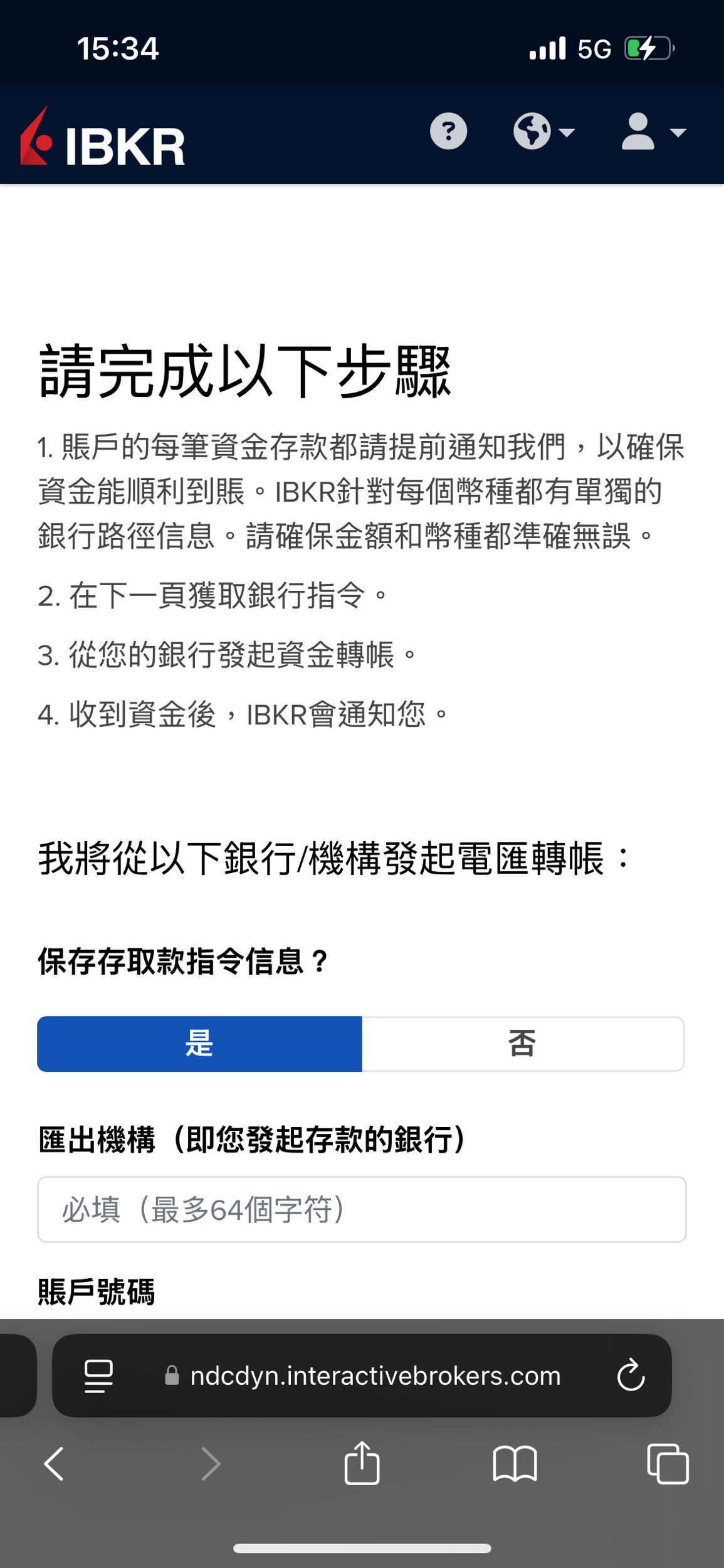724x1568 pixels.
Task: Select 是 to save deposit instructions
Action: click(x=199, y=1044)
